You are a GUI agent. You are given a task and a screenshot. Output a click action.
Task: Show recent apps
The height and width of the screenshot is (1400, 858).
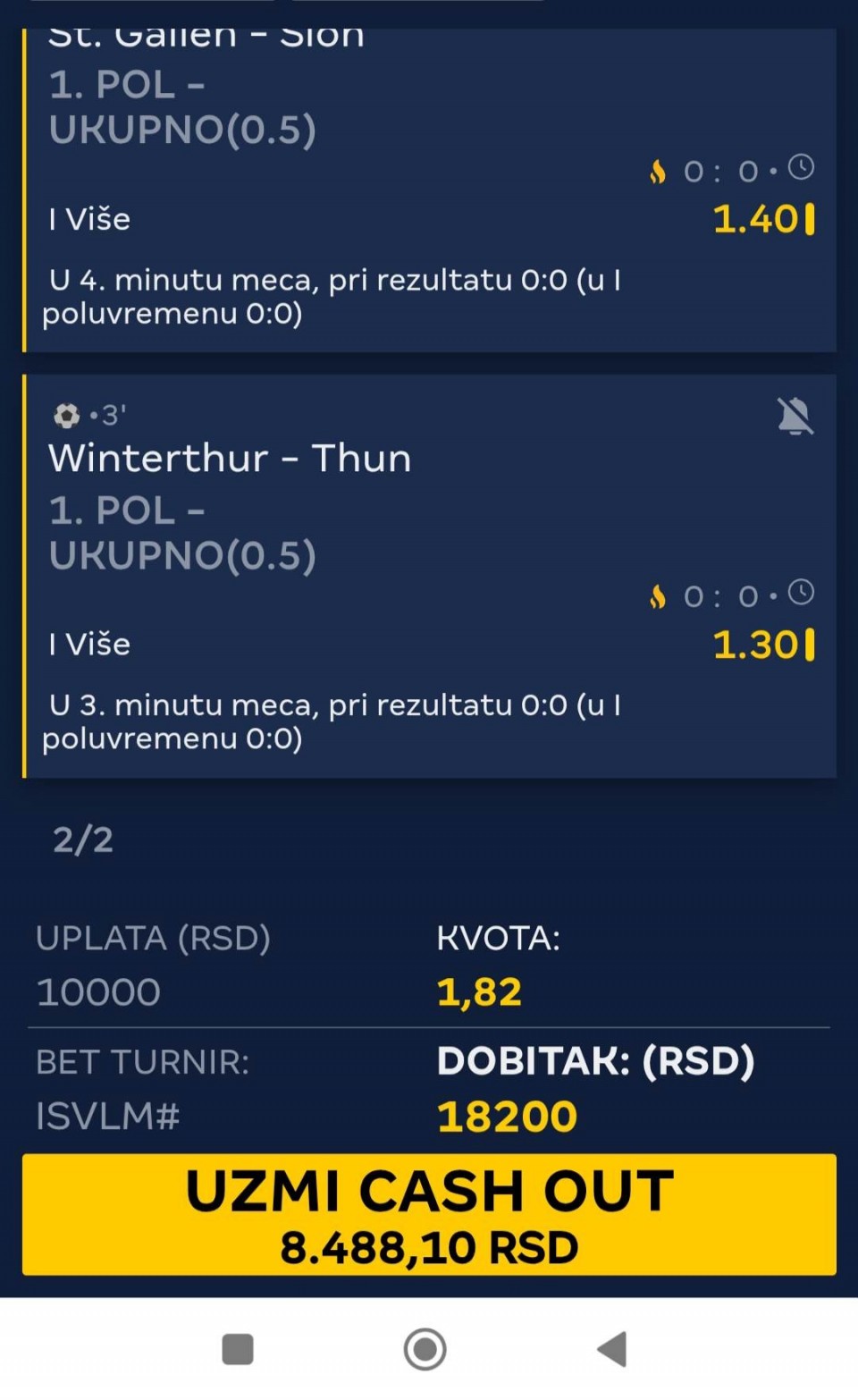pyautogui.click(x=238, y=1349)
